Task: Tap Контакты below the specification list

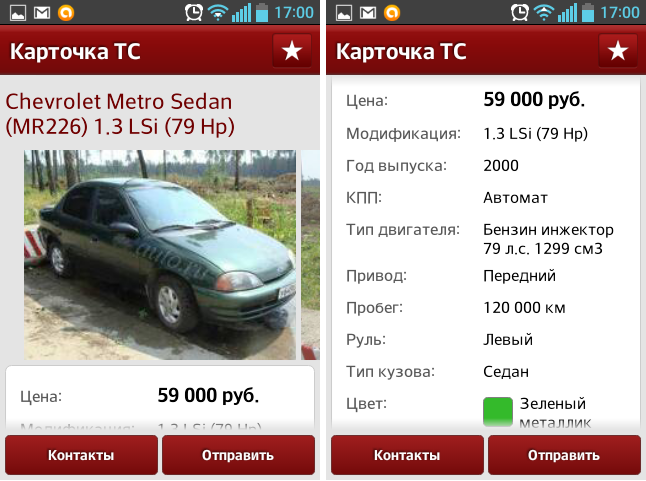Action: (x=407, y=456)
